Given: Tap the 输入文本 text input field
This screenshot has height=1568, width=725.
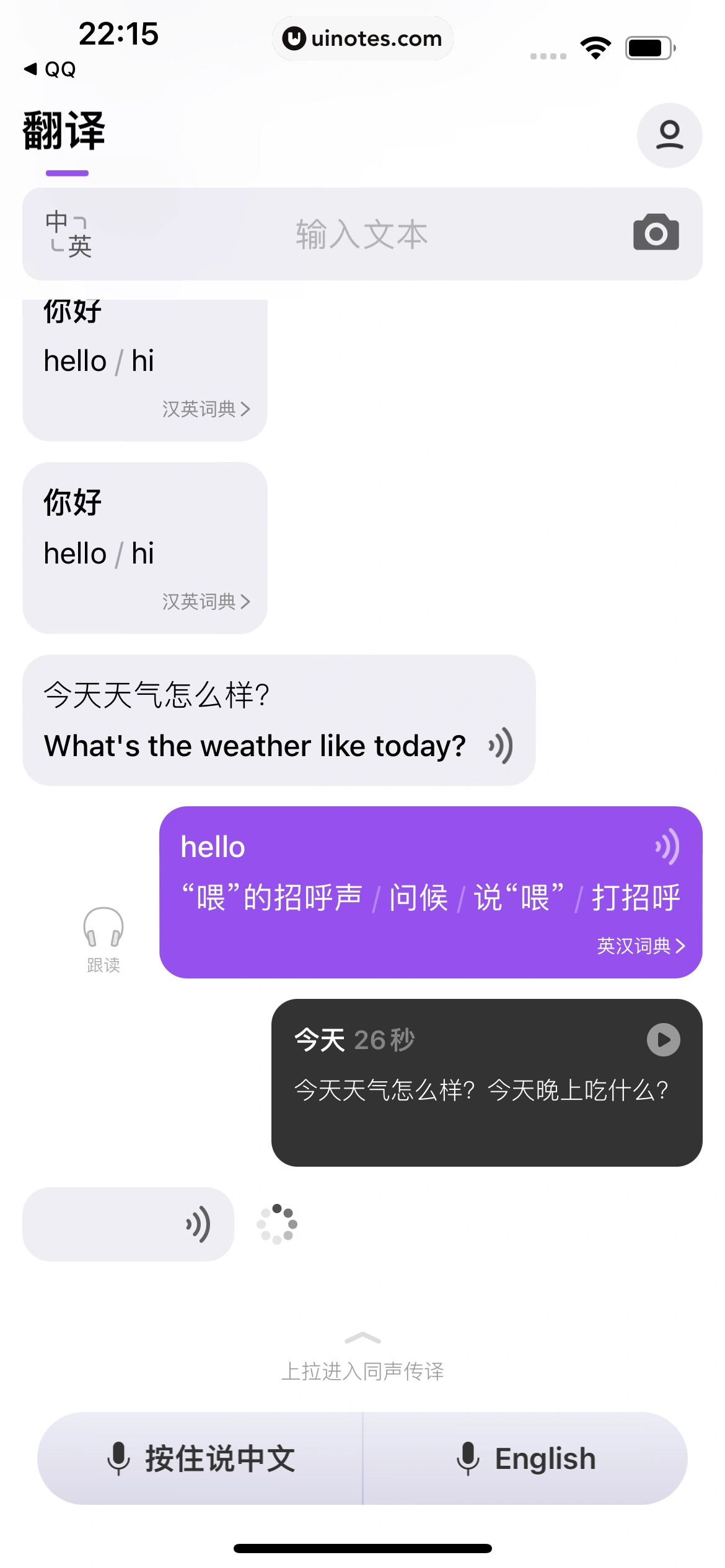Looking at the screenshot, I should click(x=362, y=233).
